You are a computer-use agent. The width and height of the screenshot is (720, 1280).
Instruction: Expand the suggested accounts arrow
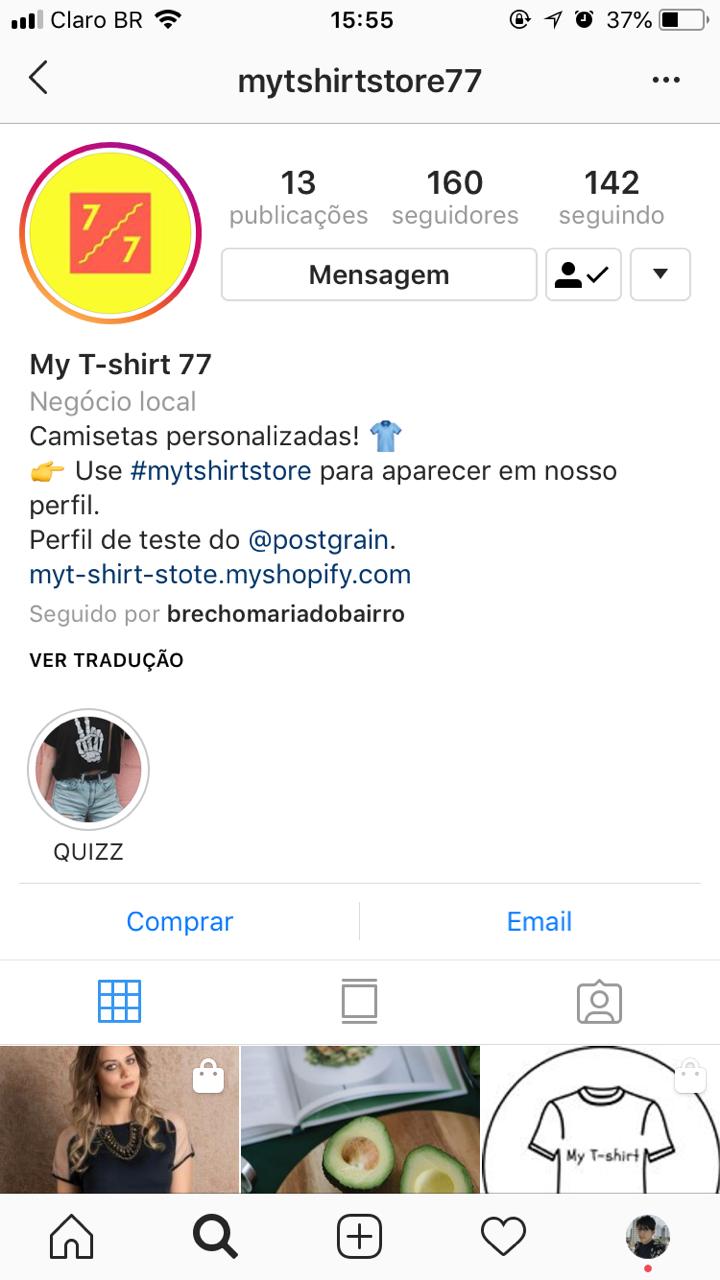[660, 274]
